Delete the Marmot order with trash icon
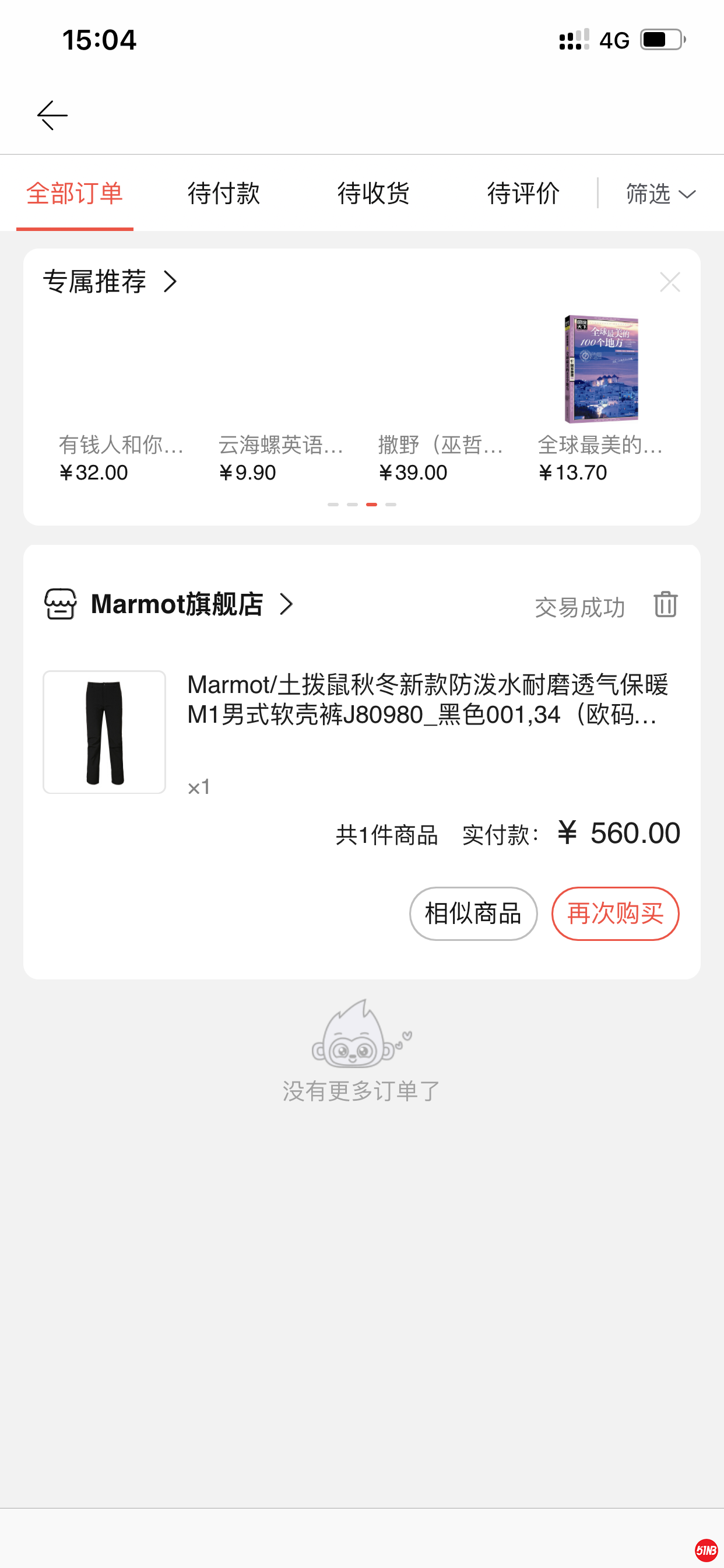Viewport: 724px width, 1568px height. click(666, 604)
